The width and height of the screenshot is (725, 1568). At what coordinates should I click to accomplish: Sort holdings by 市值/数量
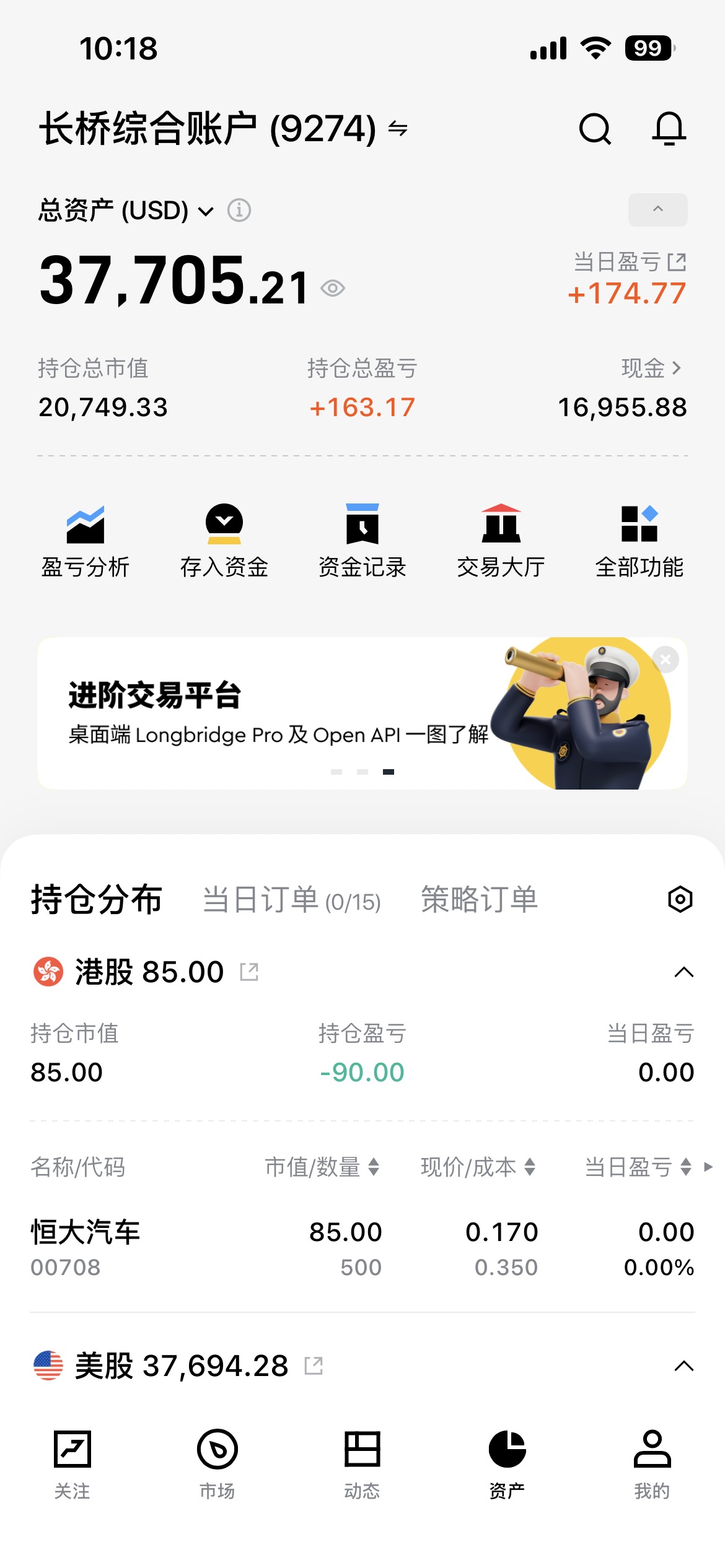(x=322, y=1167)
